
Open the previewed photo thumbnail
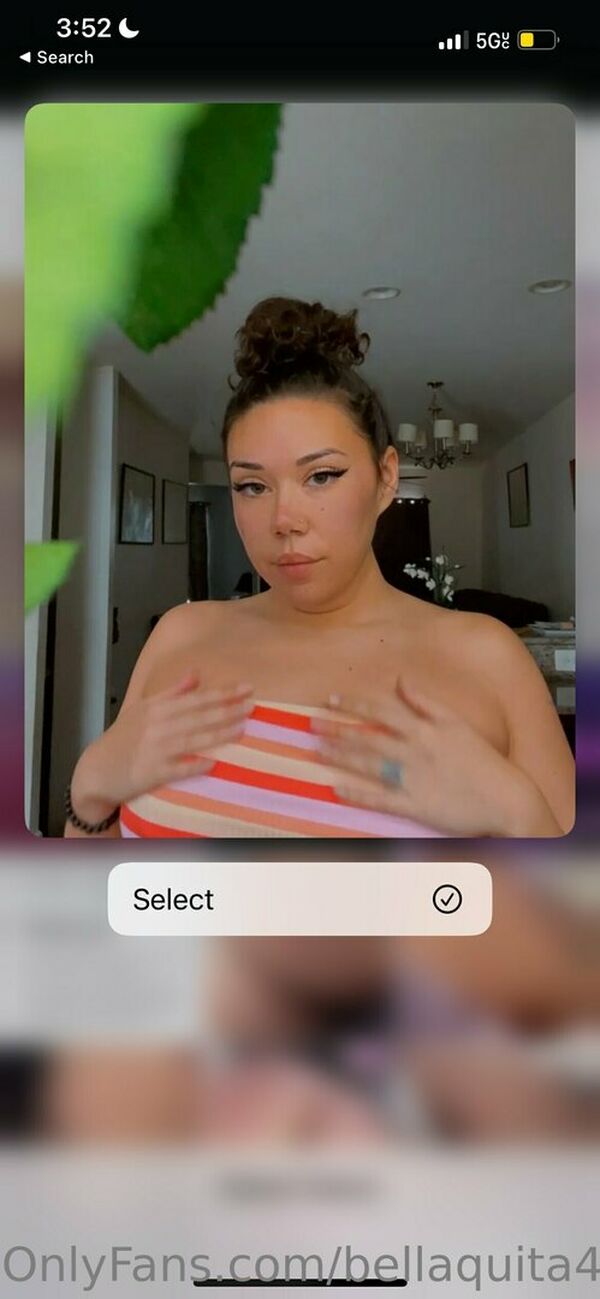[299, 470]
